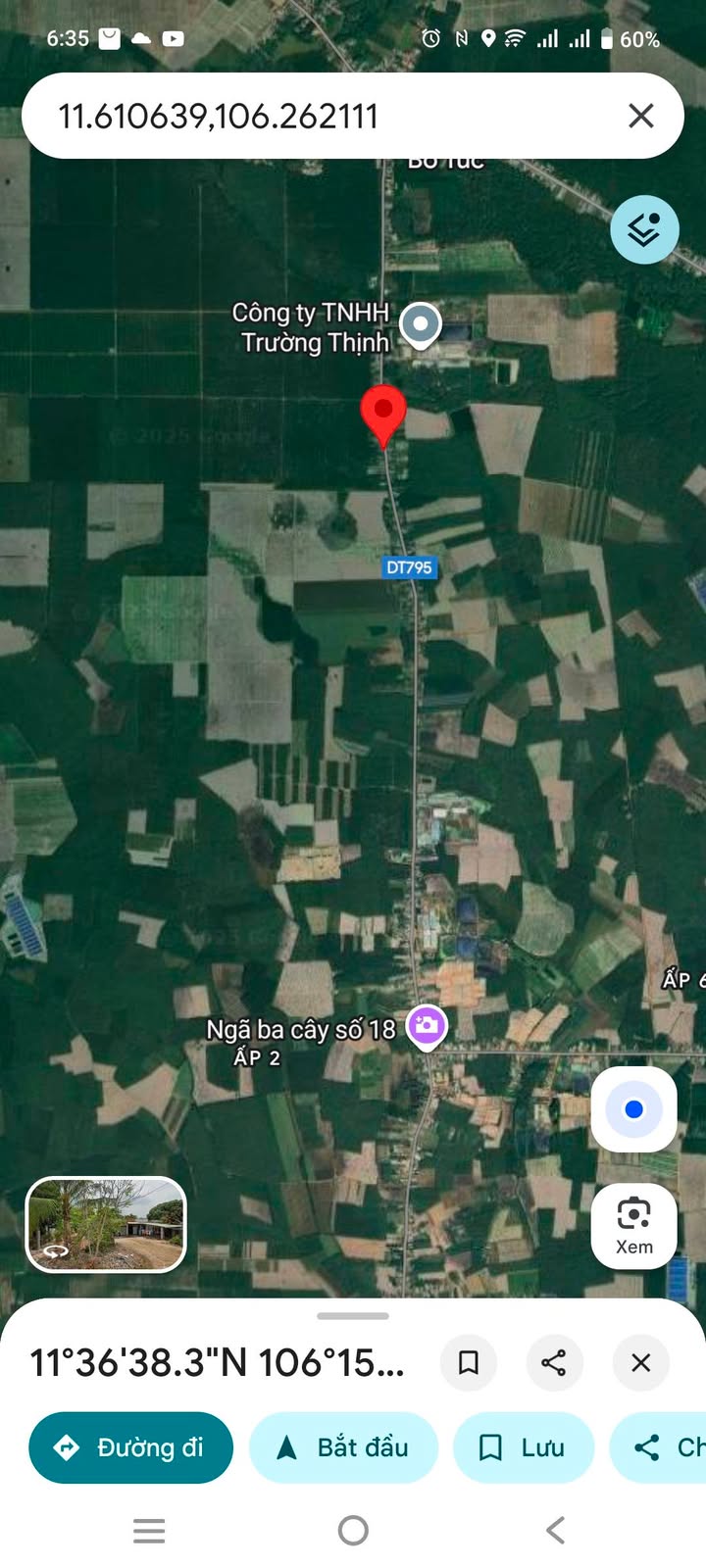The image size is (706, 1568).
Task: Bookmark the dropped pin location
Action: point(469,1362)
